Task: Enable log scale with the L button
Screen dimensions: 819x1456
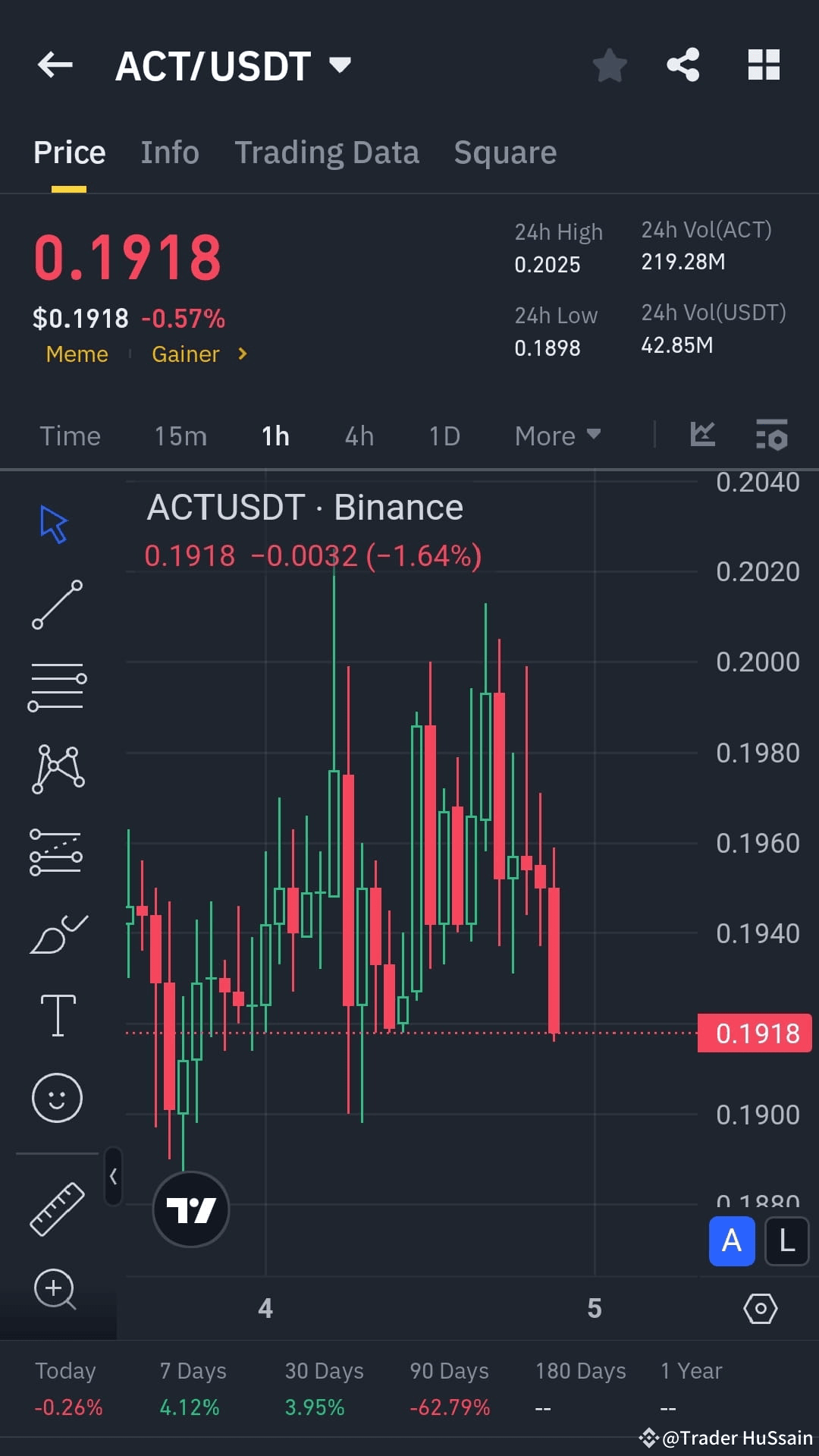Action: (x=786, y=1242)
